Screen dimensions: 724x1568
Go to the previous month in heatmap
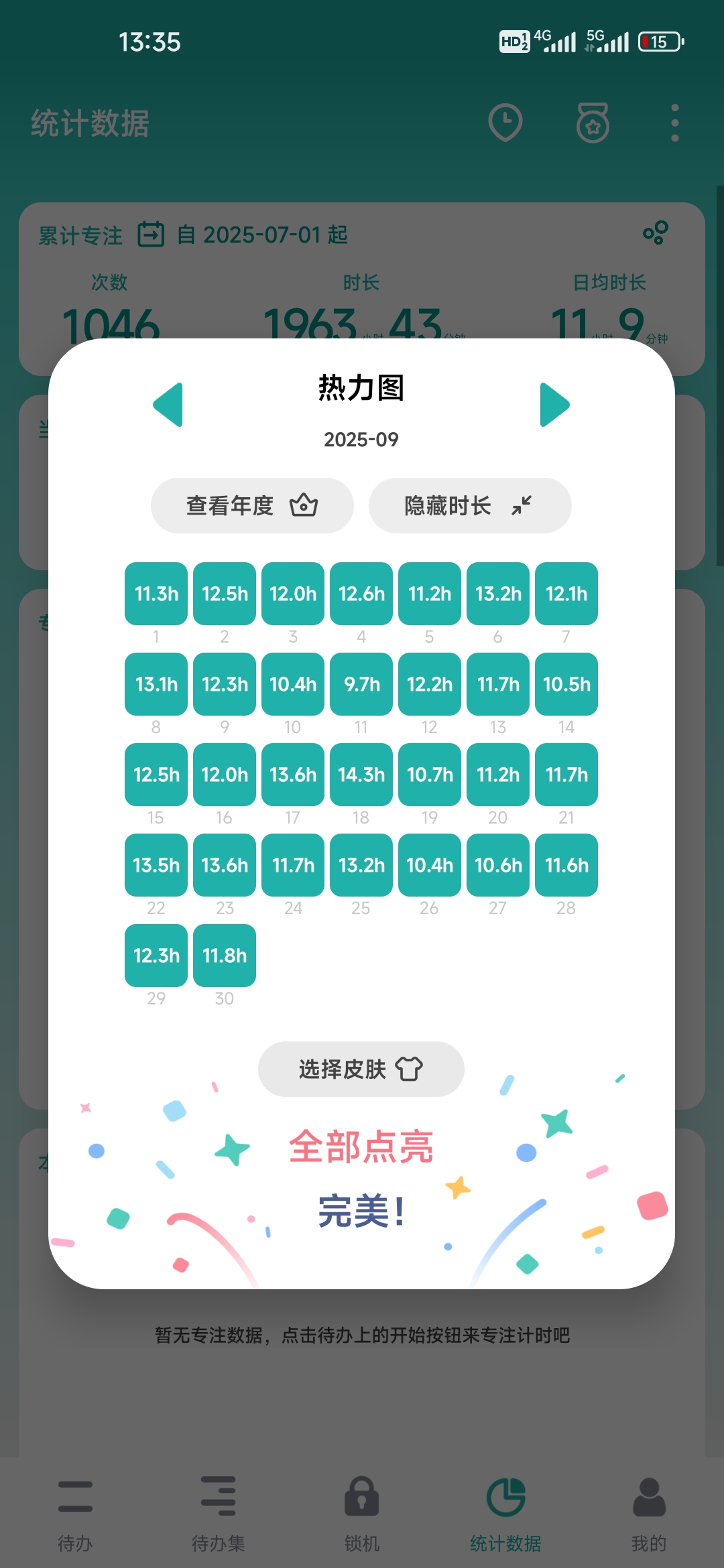[169, 405]
